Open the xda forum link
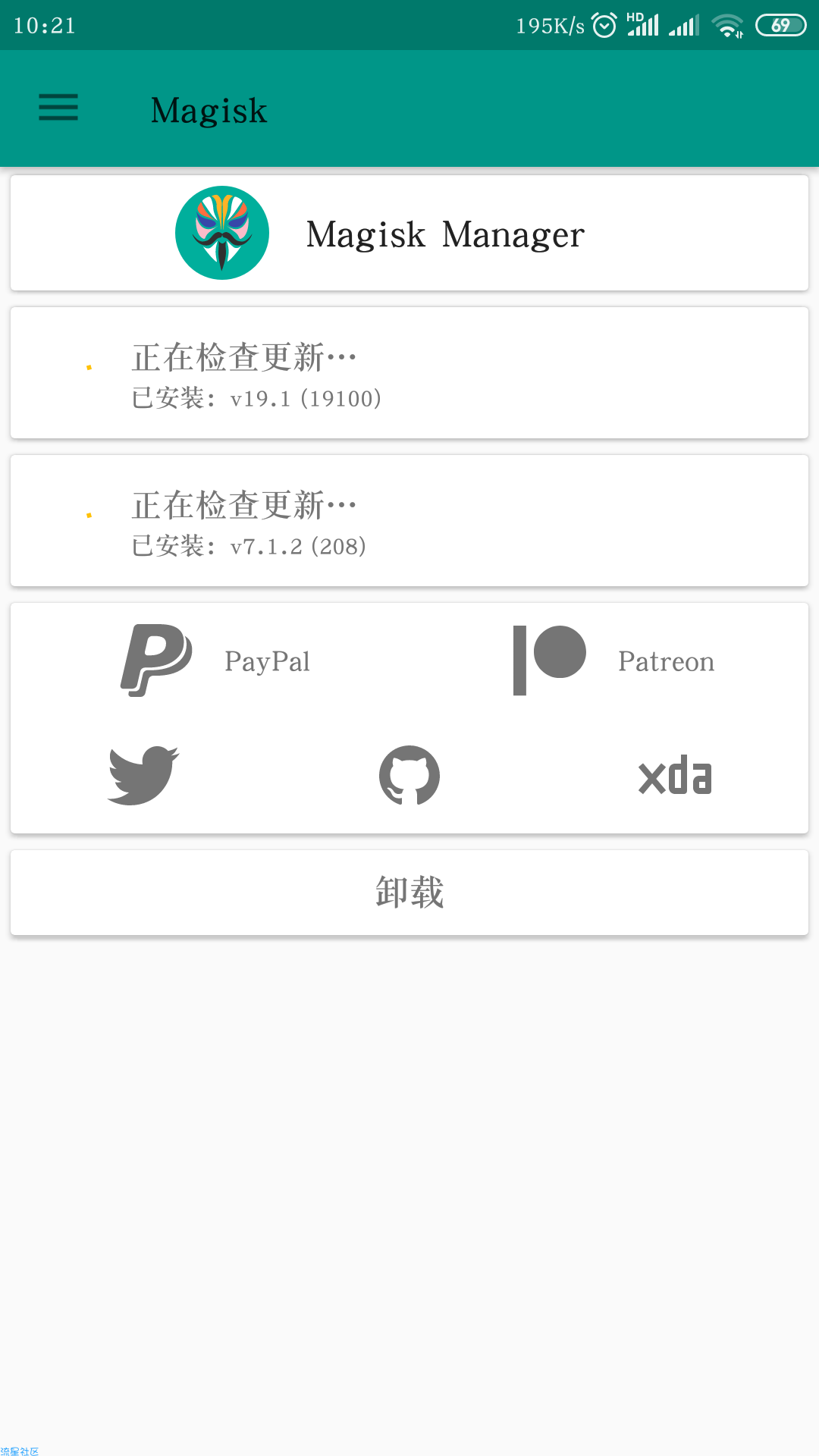Viewport: 819px width, 1456px height. point(675,775)
